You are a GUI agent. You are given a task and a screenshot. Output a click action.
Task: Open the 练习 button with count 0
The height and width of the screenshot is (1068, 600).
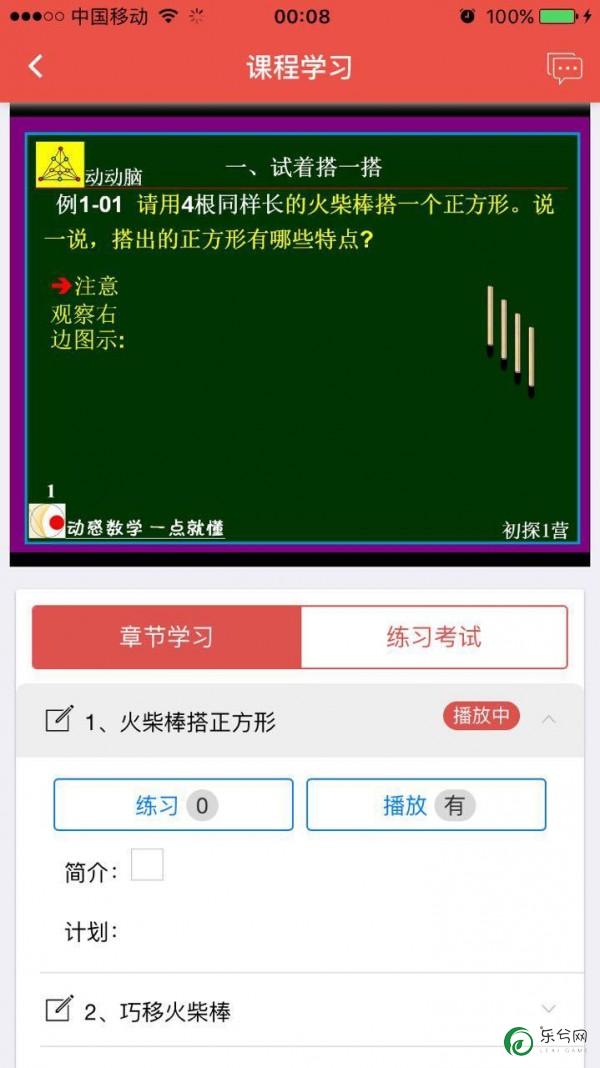tap(173, 805)
